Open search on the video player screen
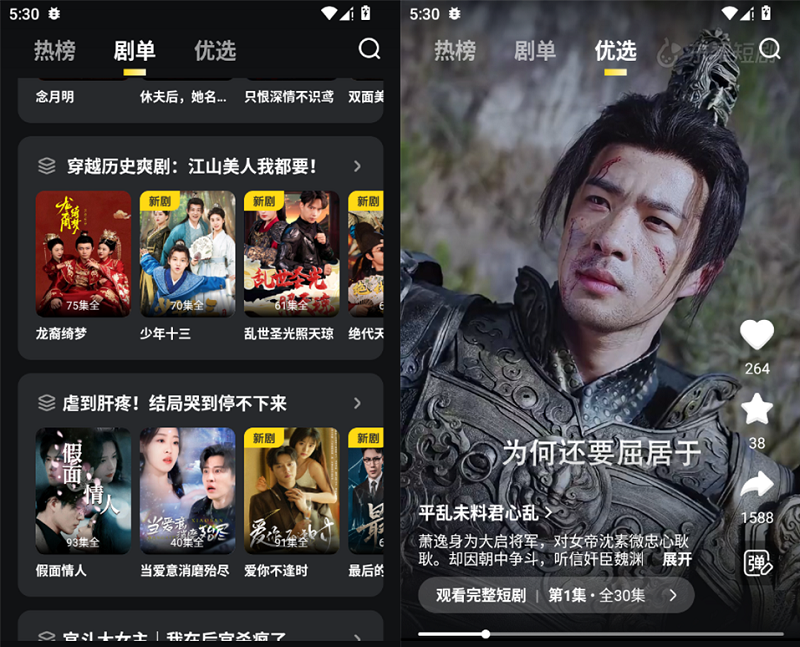The image size is (800, 647). (769, 49)
